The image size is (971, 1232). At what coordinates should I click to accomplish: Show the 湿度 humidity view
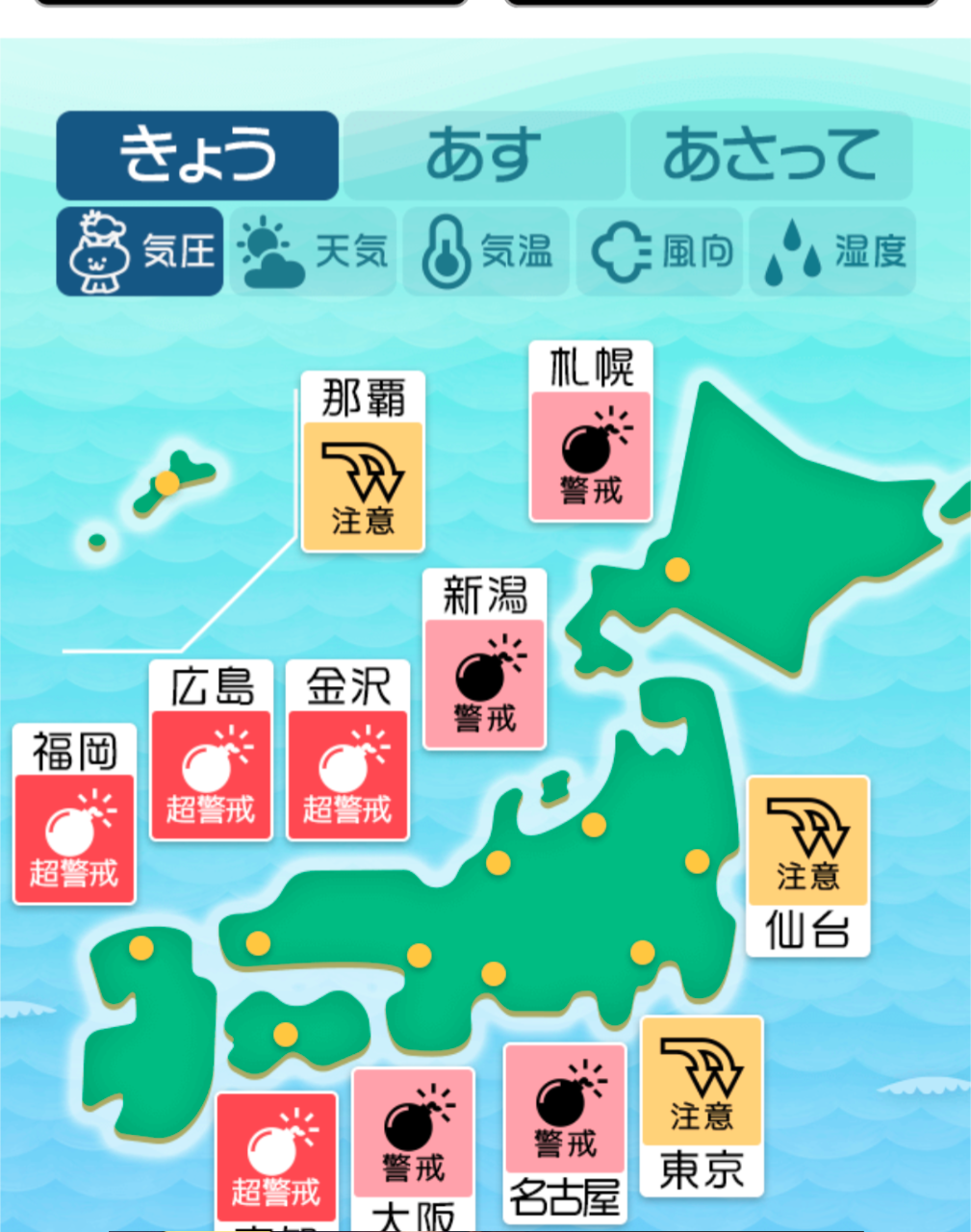tap(832, 252)
